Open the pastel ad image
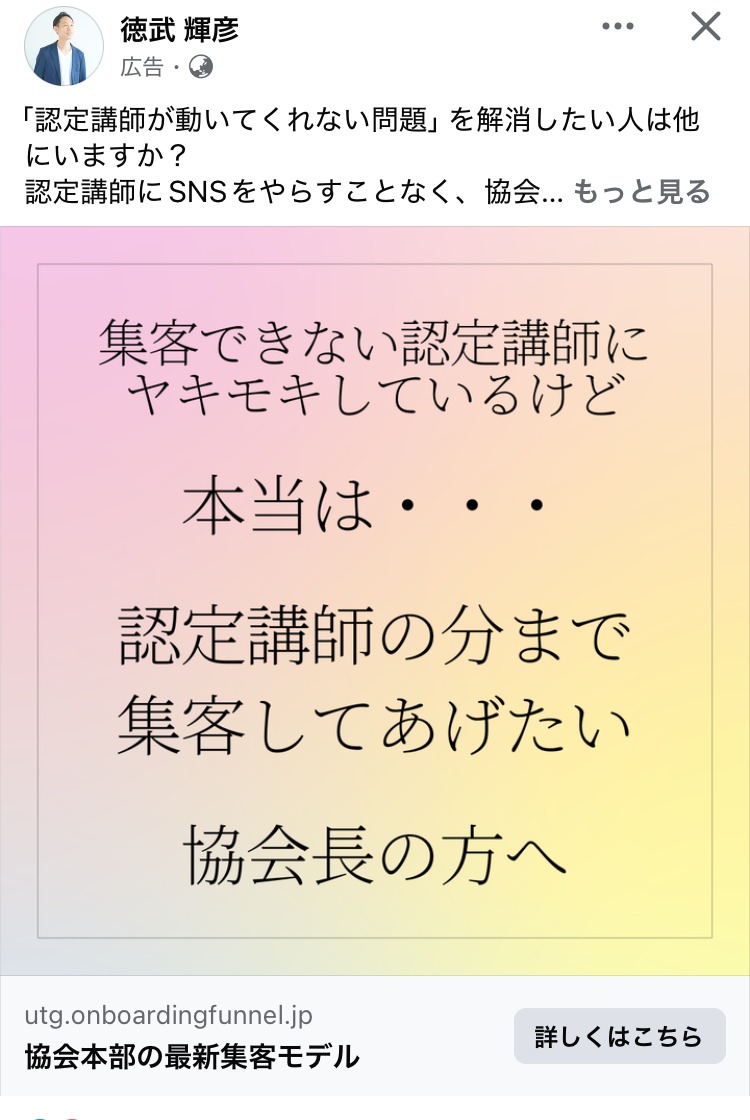Screen dimensions: 750x1120 coord(375,600)
